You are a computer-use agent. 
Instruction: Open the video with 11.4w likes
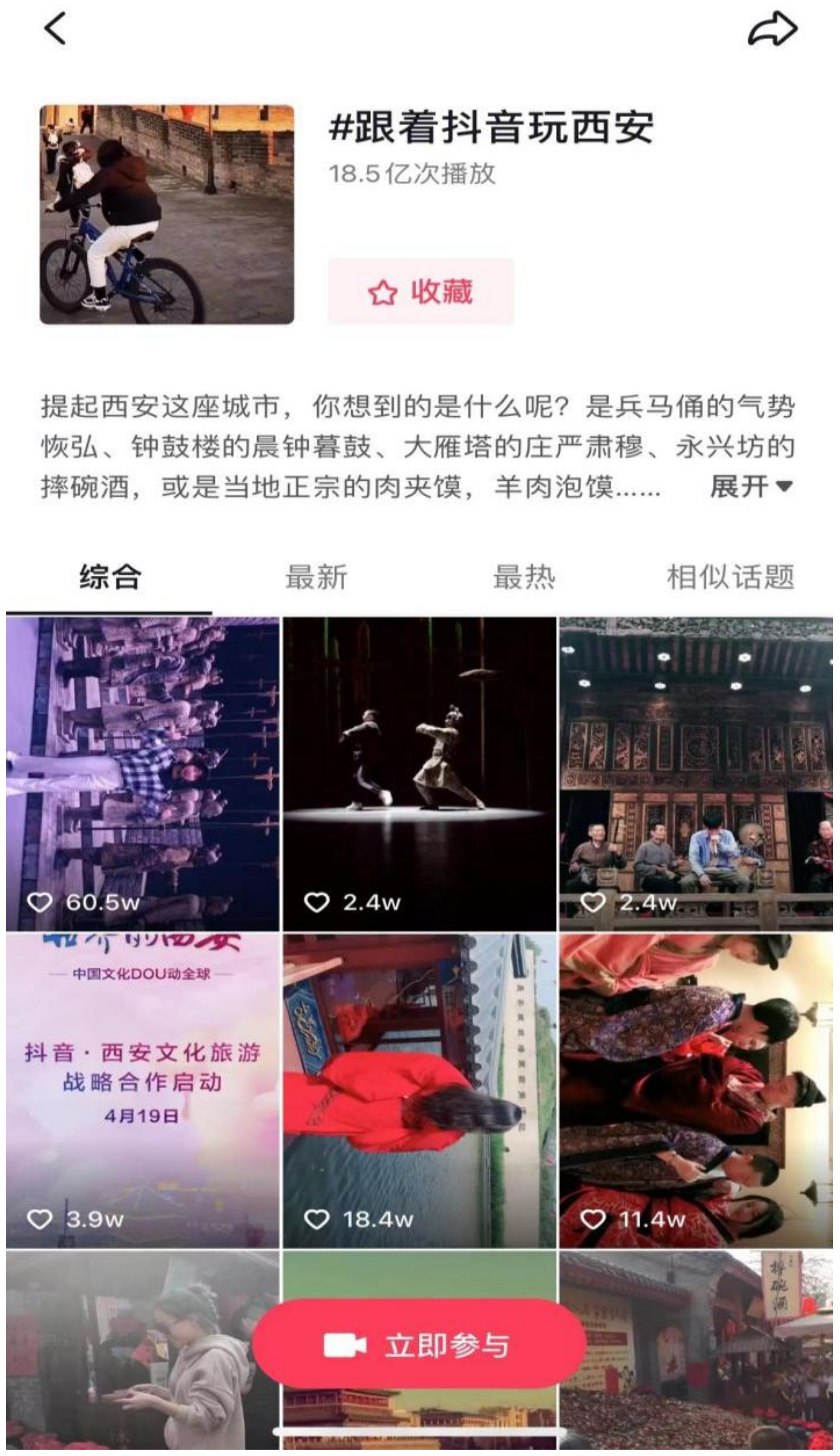pos(696,1091)
